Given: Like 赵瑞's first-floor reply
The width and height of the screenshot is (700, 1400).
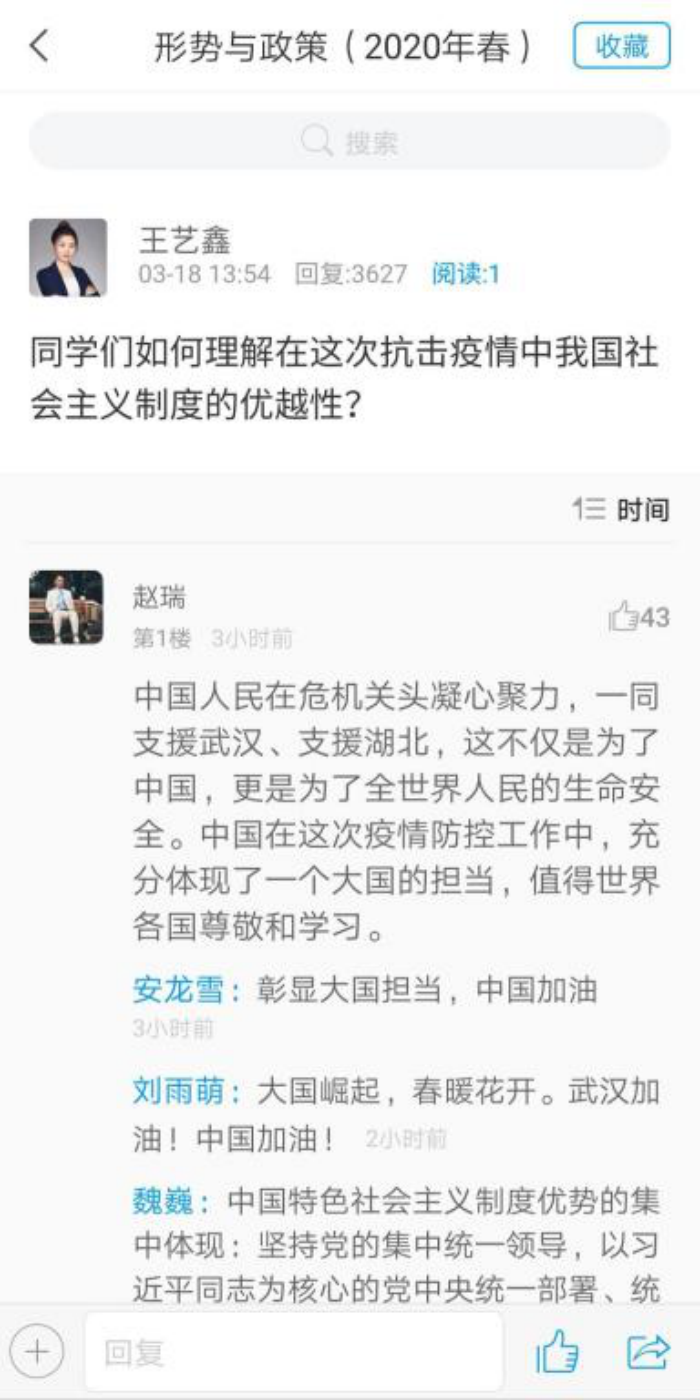Looking at the screenshot, I should [638, 617].
